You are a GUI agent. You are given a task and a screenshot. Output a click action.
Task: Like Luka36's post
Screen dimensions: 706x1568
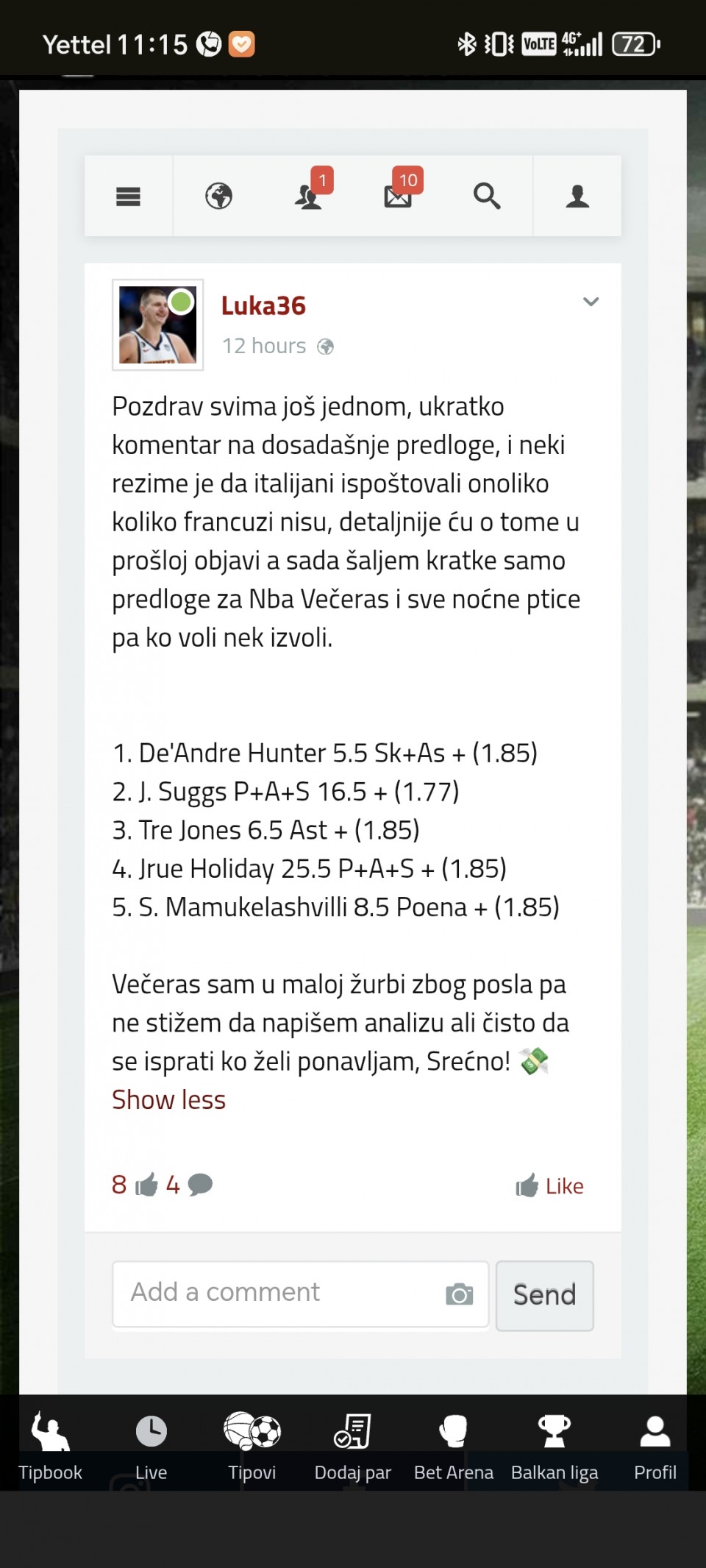549,1186
